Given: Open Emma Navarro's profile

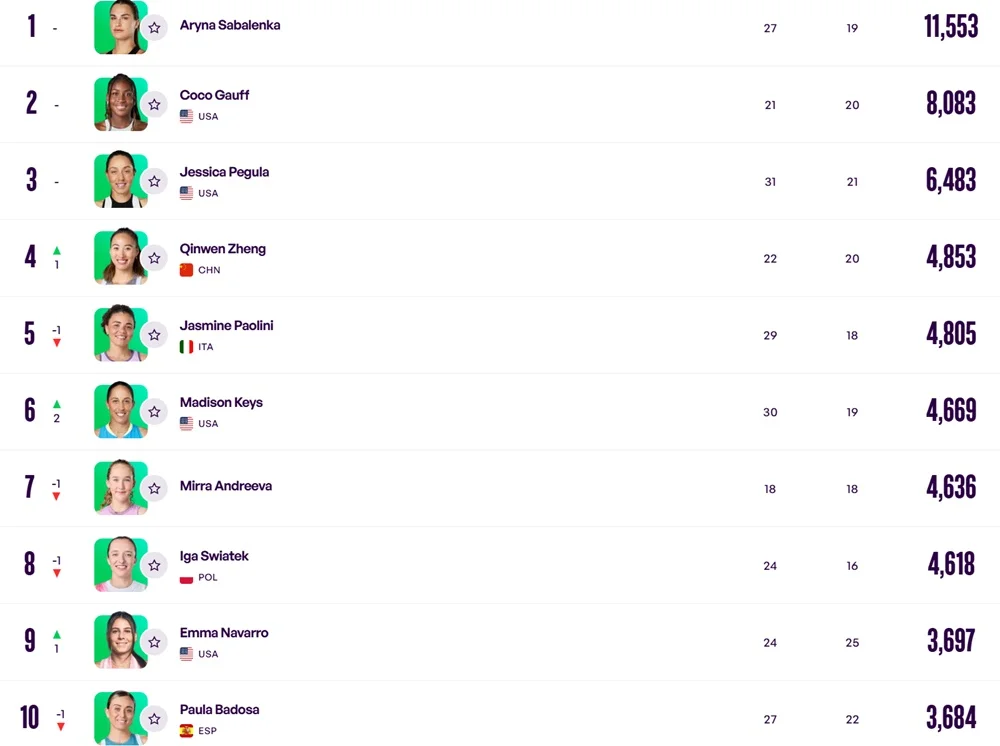Looking at the screenshot, I should (224, 633).
